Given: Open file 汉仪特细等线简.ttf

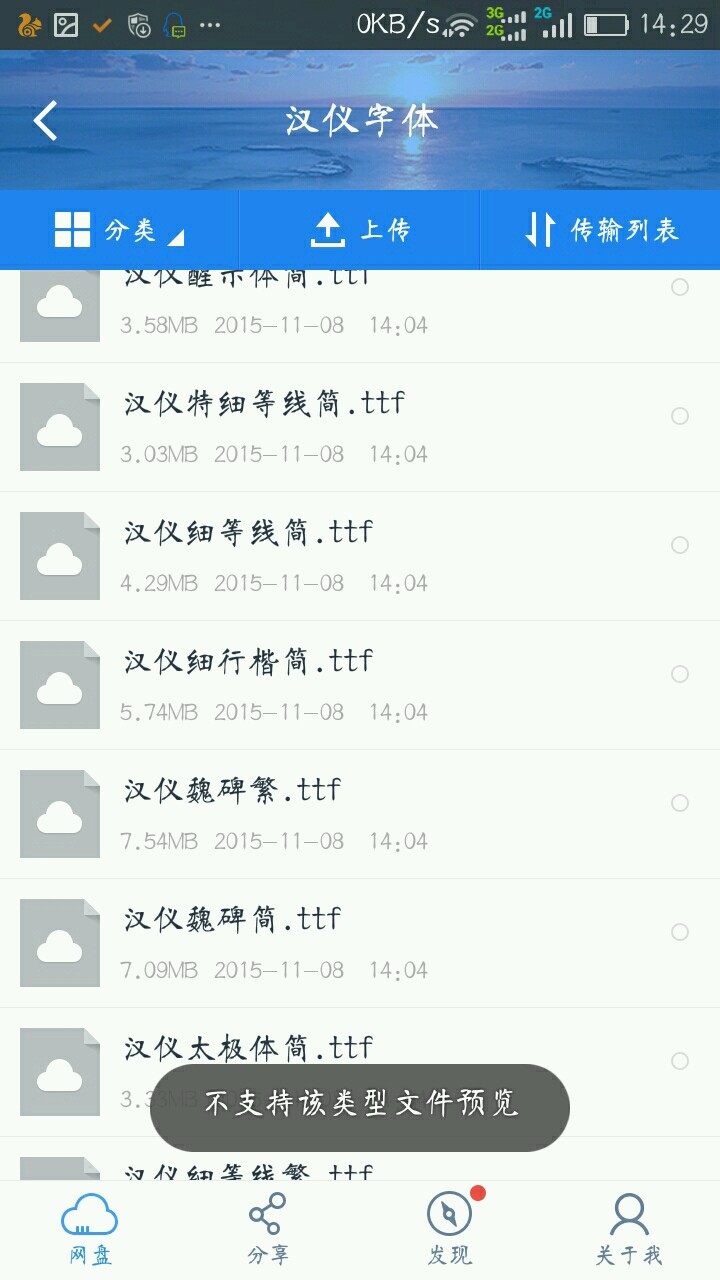Looking at the screenshot, I should (x=265, y=403).
